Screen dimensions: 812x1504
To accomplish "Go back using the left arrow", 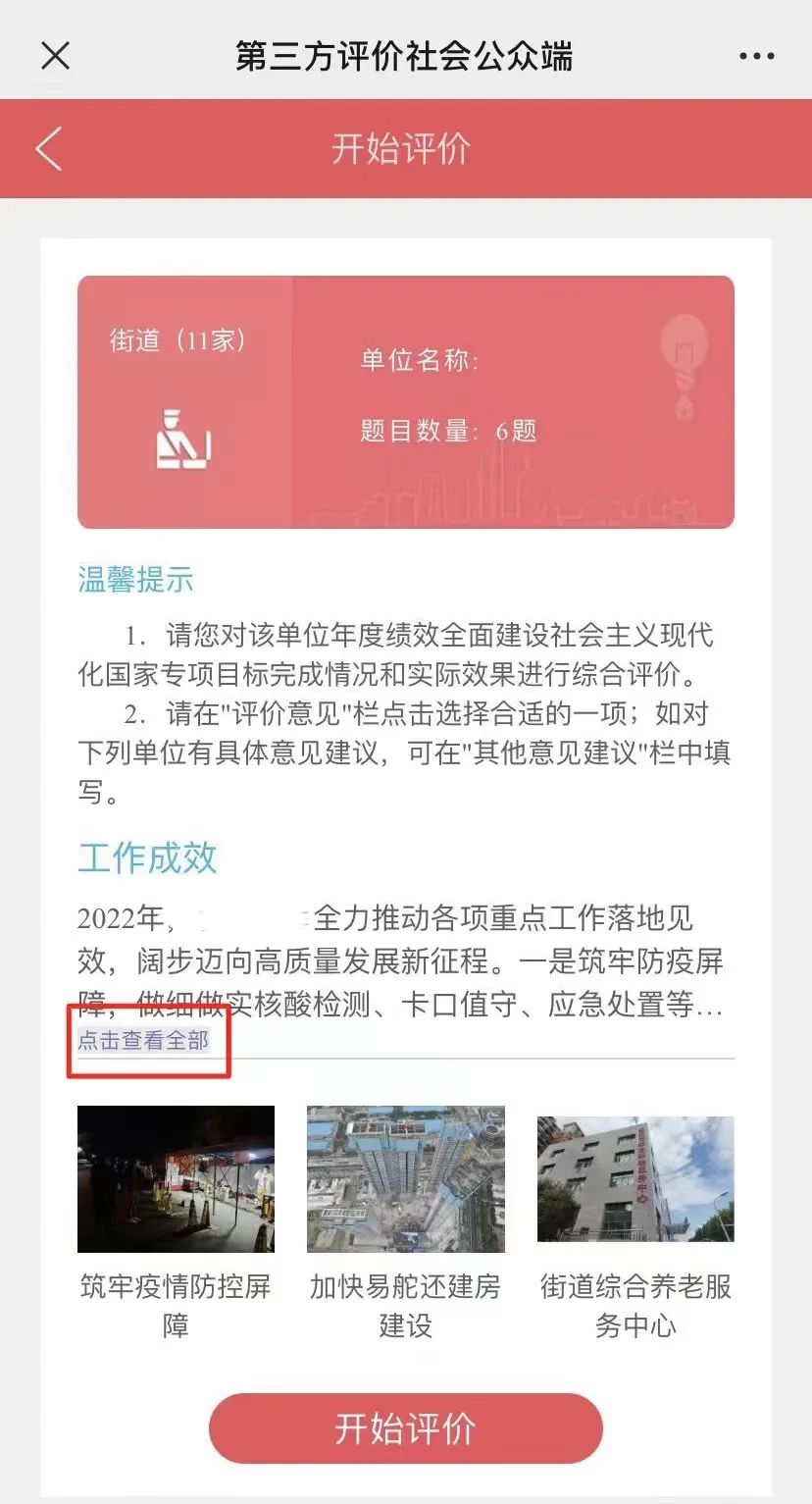I will point(49,149).
